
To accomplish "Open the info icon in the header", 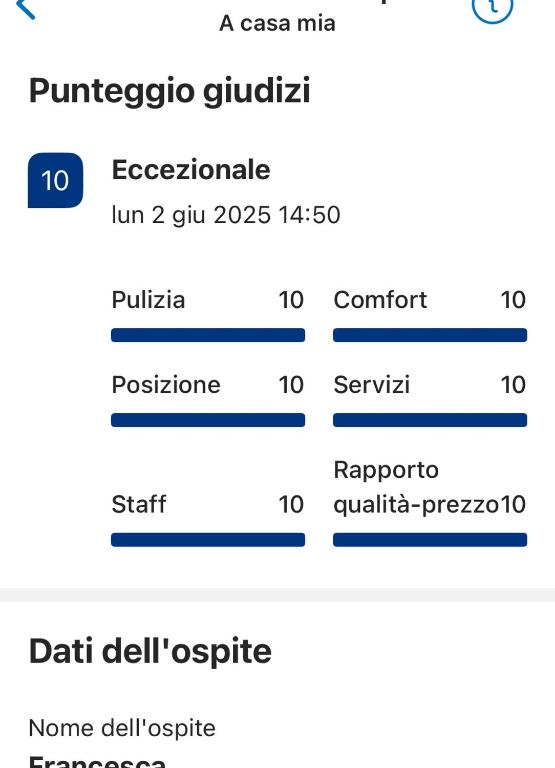I will [x=492, y=8].
